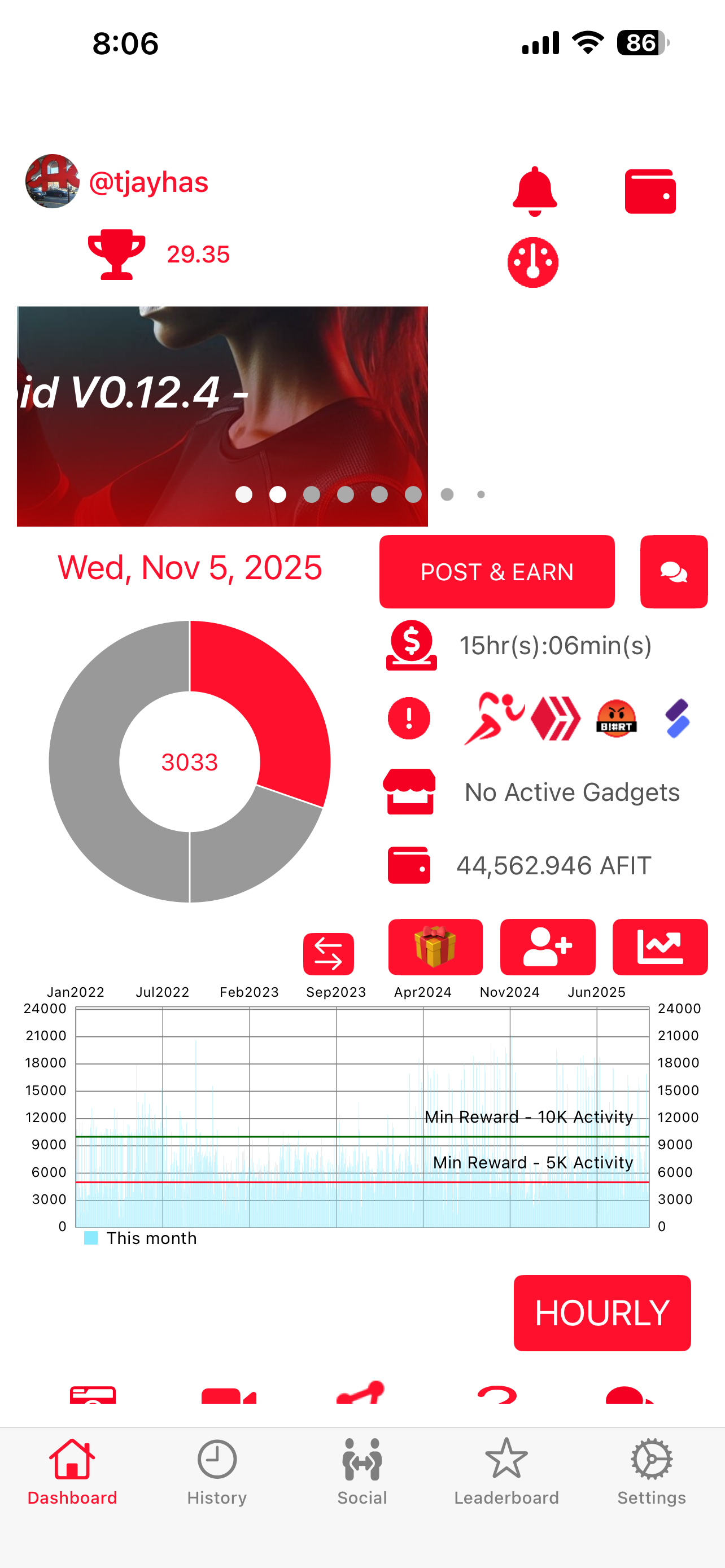Switch chart to HOURLY view
Image resolution: width=725 pixels, height=1568 pixels.
[x=601, y=1313]
